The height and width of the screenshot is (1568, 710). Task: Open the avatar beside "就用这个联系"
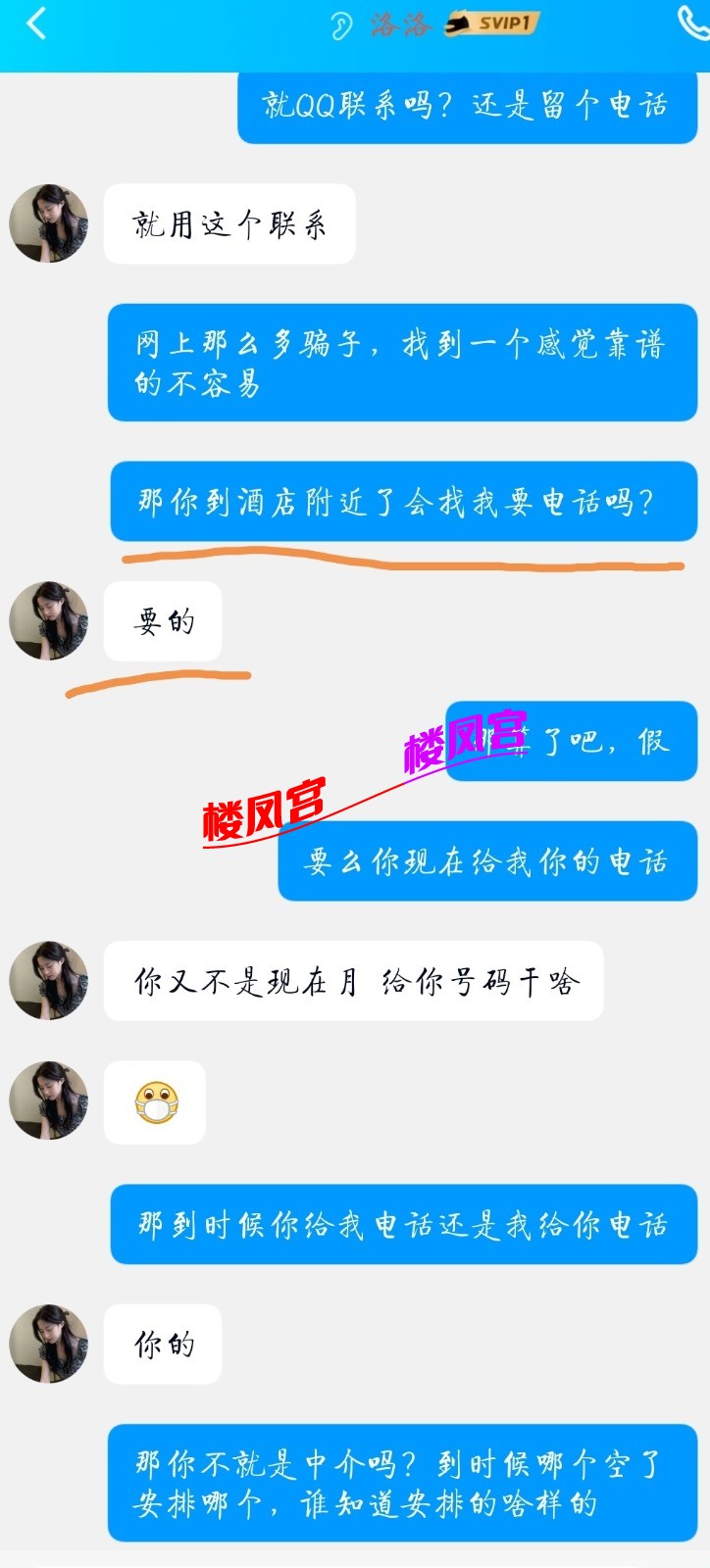point(49,223)
